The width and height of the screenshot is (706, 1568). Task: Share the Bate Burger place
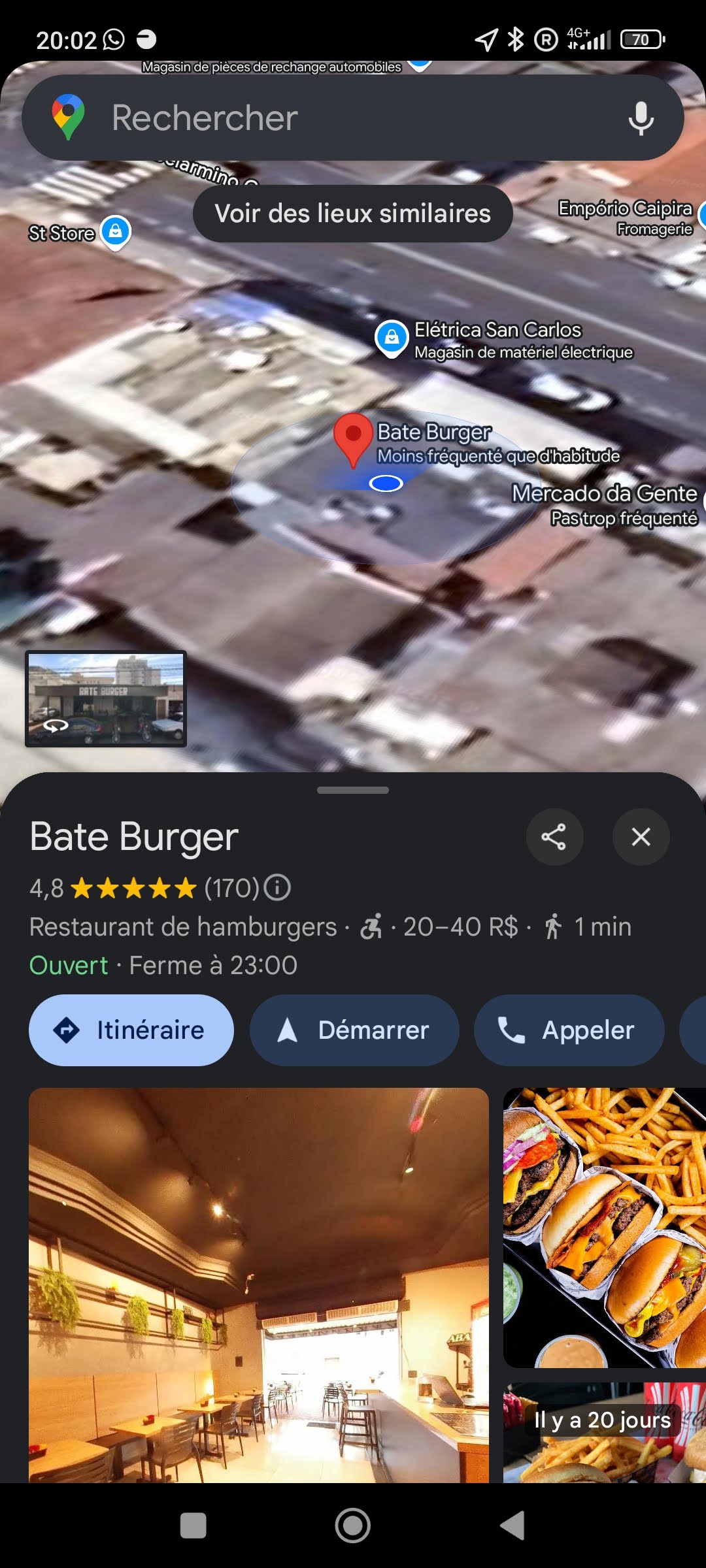(x=554, y=837)
